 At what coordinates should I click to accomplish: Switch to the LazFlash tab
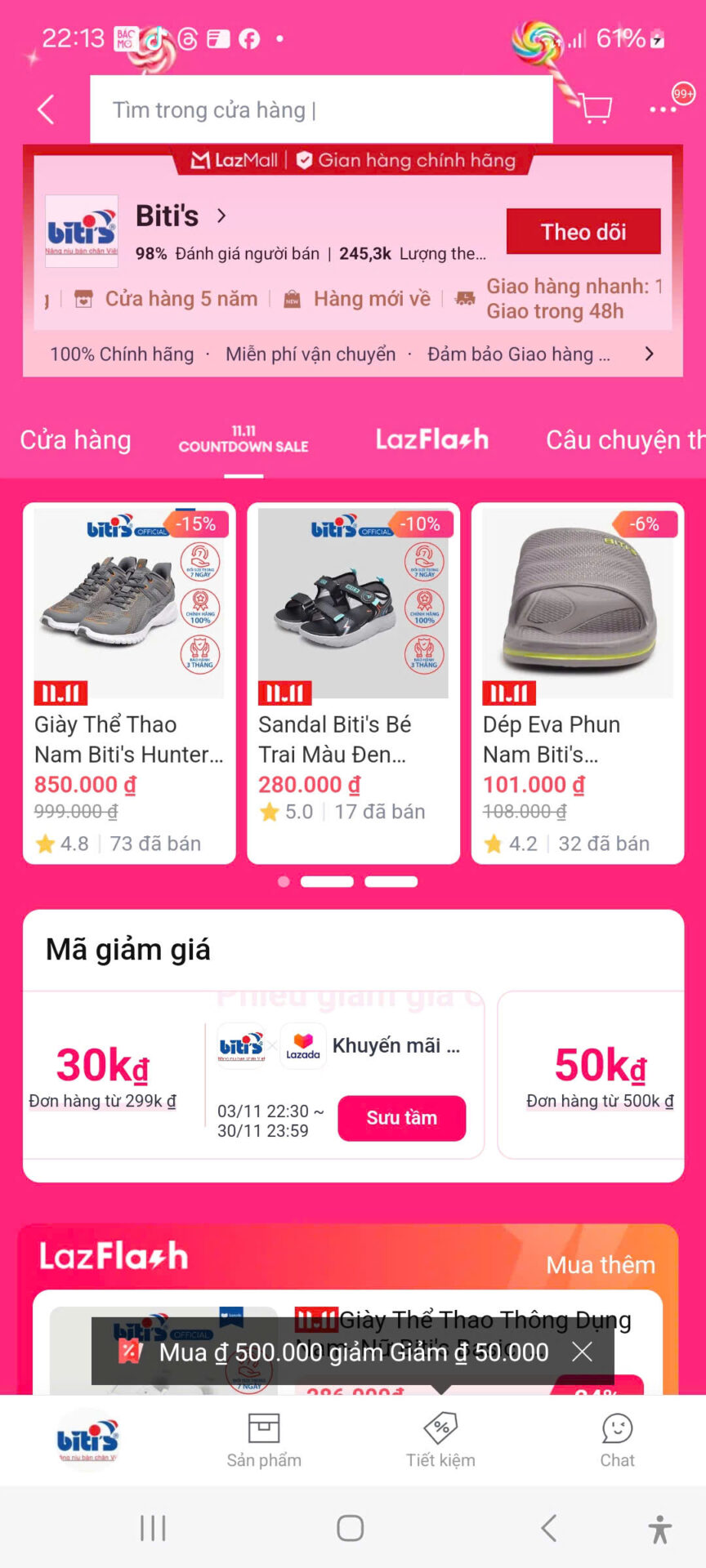pyautogui.click(x=431, y=440)
